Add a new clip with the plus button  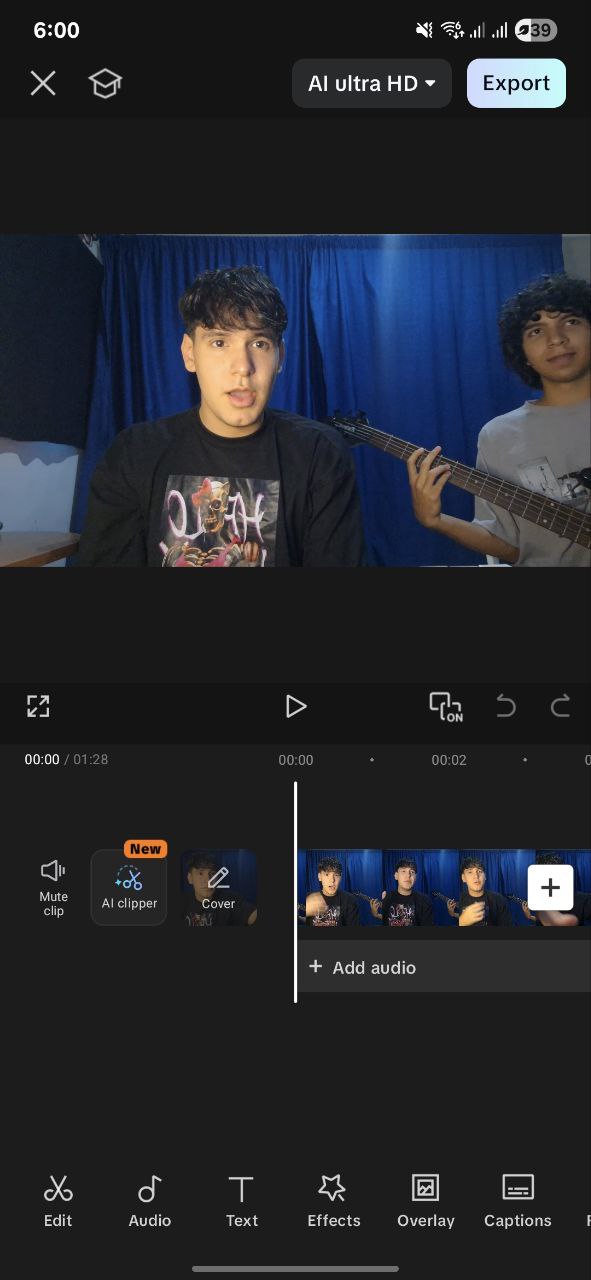click(x=550, y=887)
